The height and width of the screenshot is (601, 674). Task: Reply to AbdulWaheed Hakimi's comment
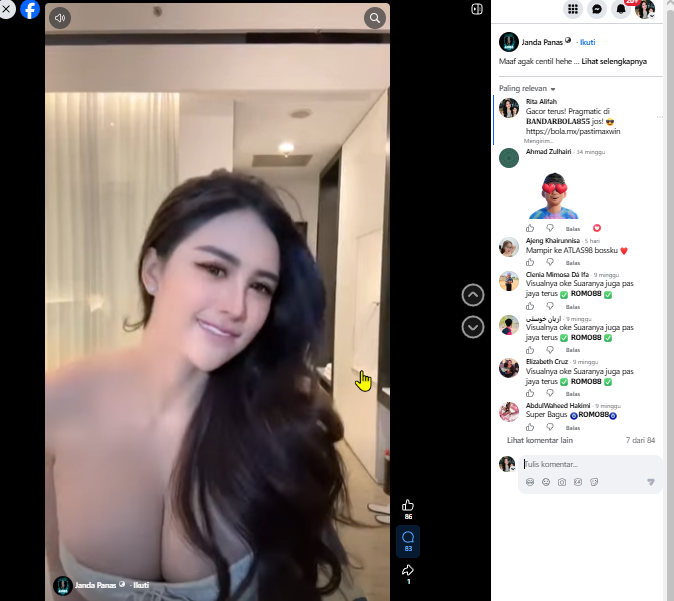[573, 428]
